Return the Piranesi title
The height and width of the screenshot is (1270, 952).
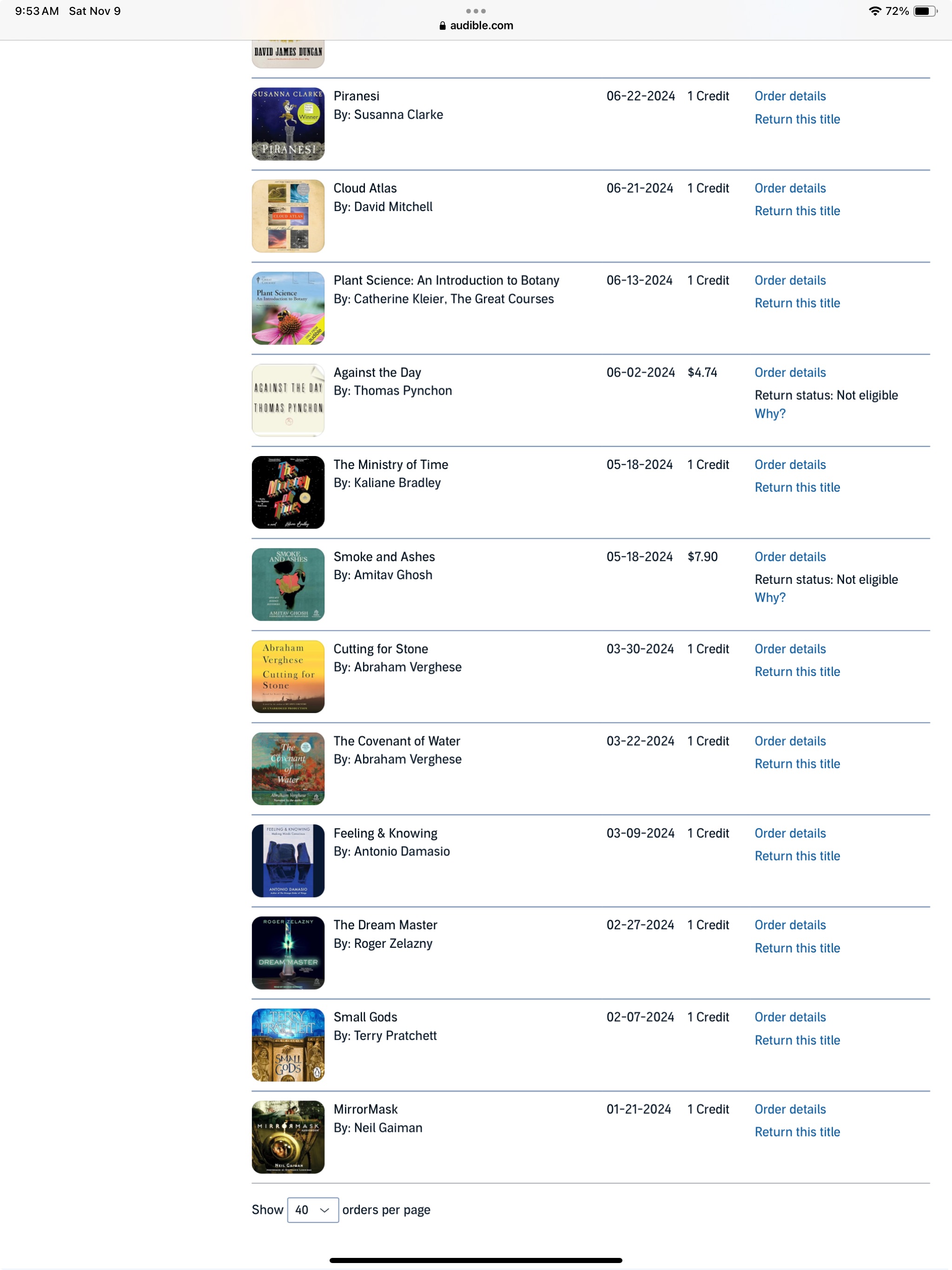(796, 119)
